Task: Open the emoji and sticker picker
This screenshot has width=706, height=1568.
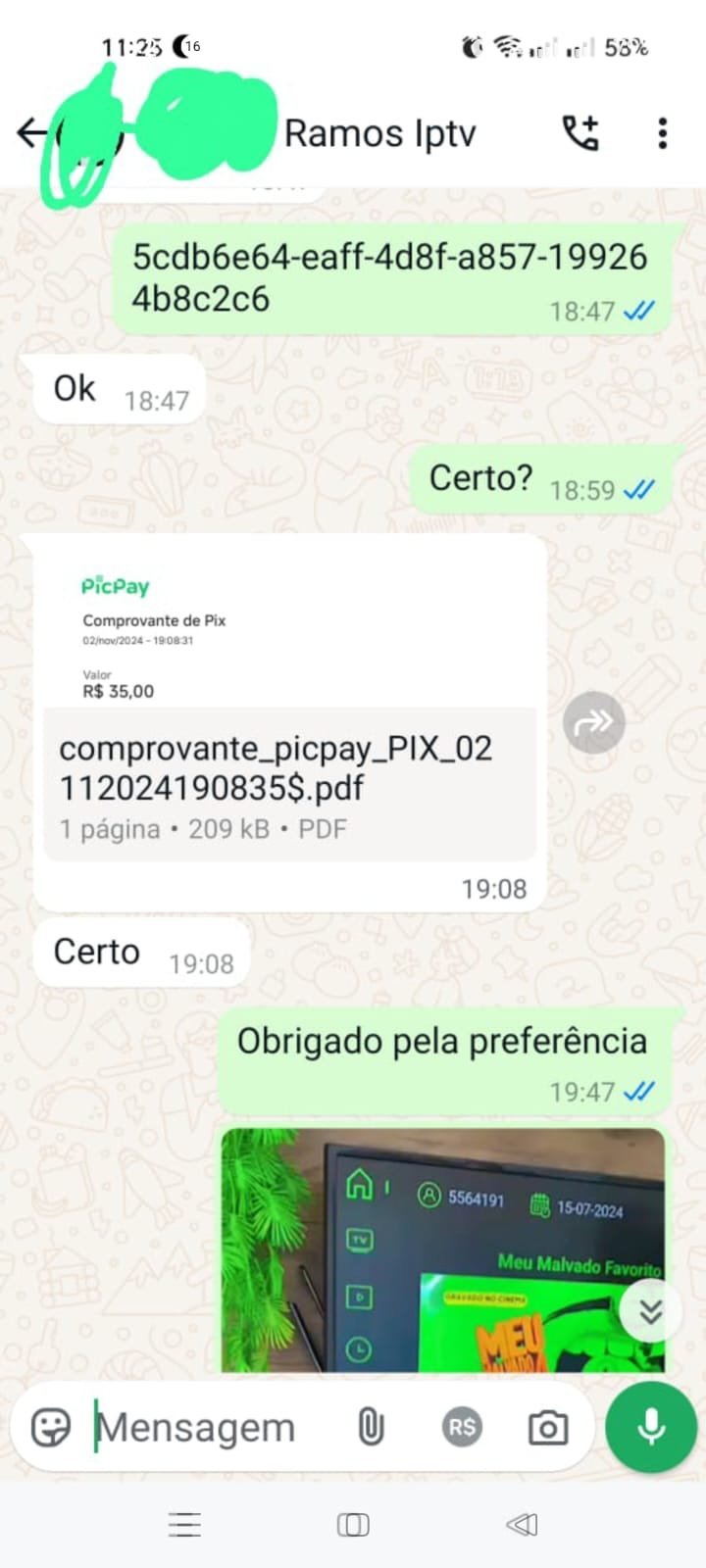Action: (x=51, y=1428)
